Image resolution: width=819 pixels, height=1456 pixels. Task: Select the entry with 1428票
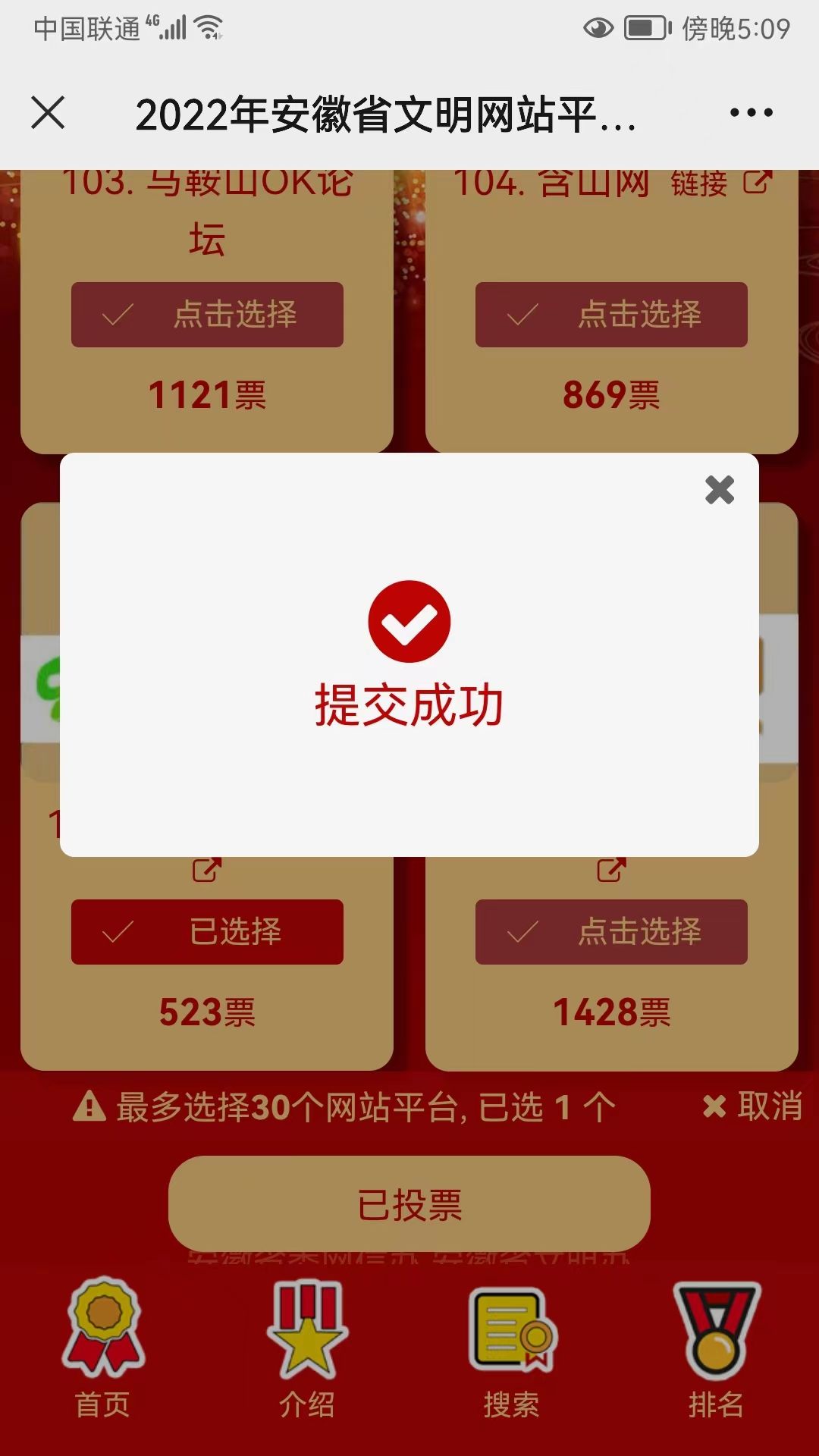(611, 932)
